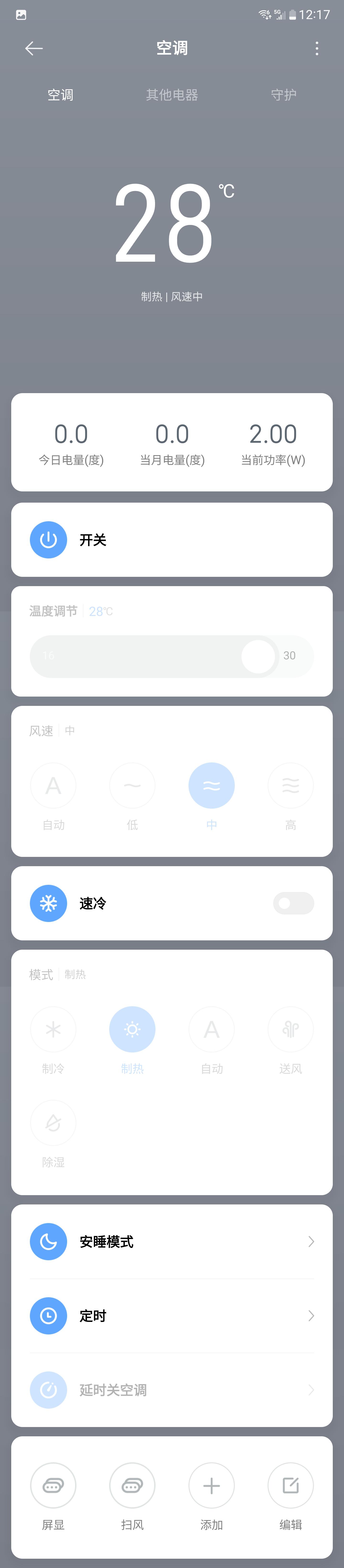Set fan speed to 高

[290, 786]
